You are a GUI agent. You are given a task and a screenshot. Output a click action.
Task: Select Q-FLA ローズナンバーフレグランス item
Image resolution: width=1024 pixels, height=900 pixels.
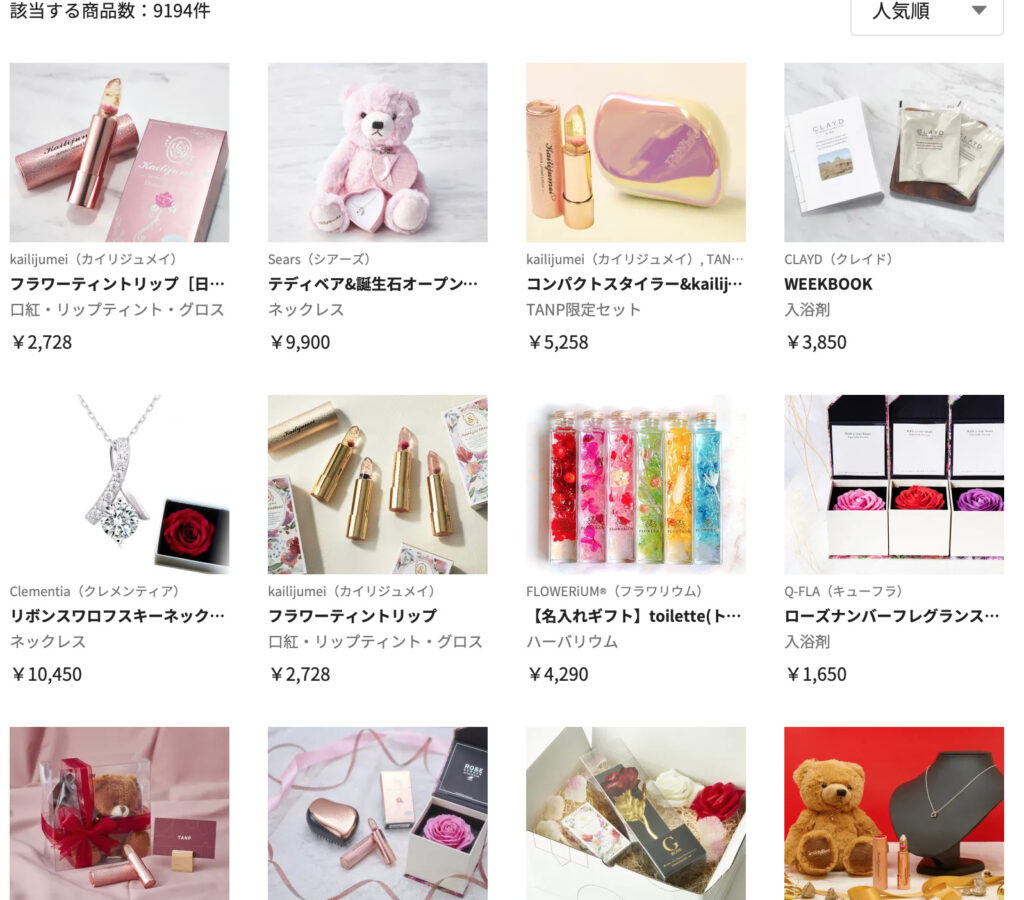(x=893, y=484)
